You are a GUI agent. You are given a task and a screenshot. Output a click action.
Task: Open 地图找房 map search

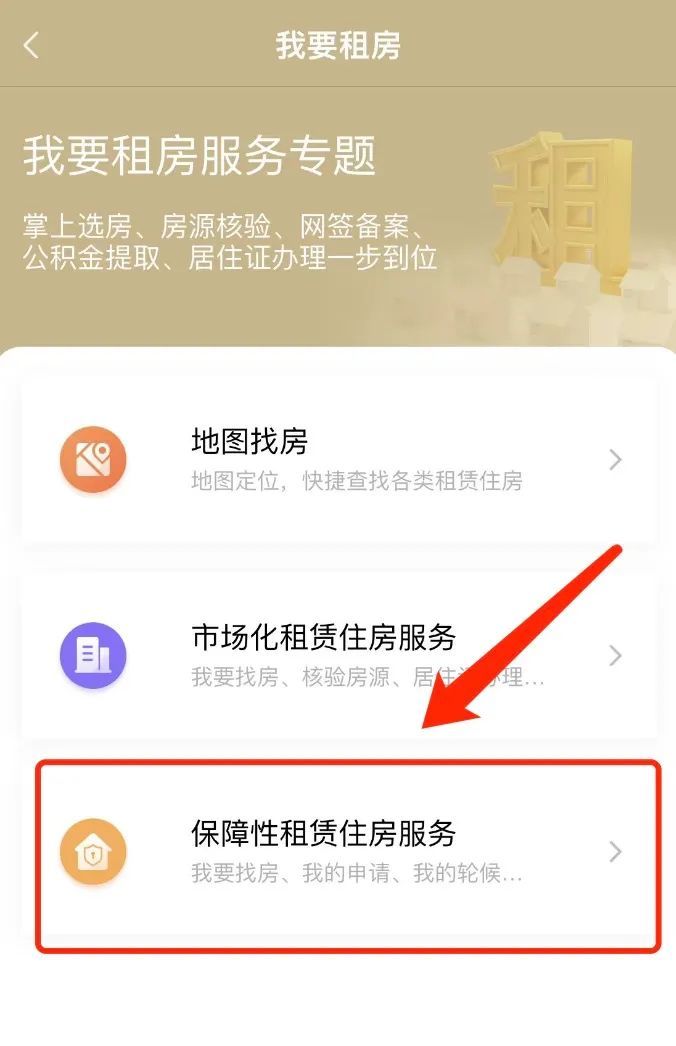pyautogui.click(x=338, y=460)
